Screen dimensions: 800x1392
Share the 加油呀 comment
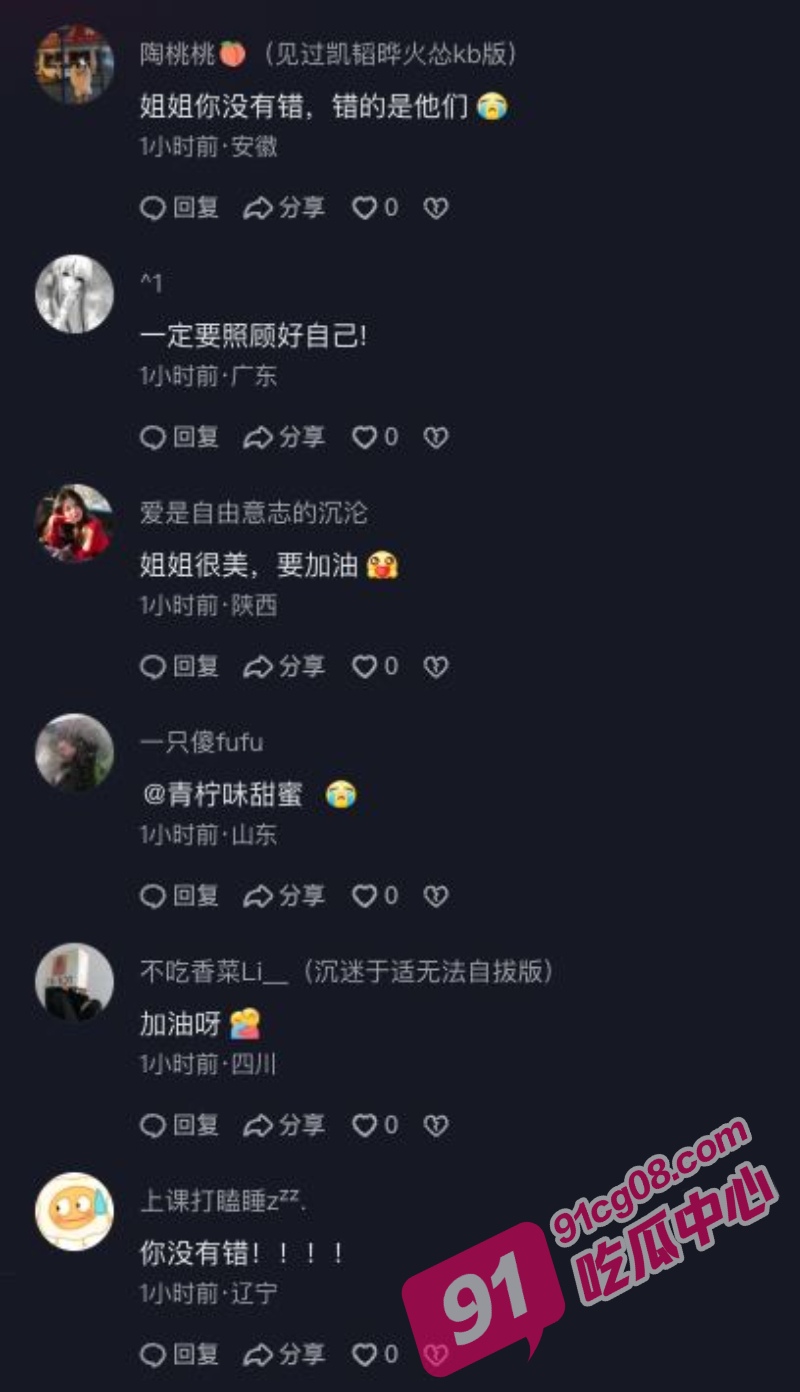click(285, 1125)
